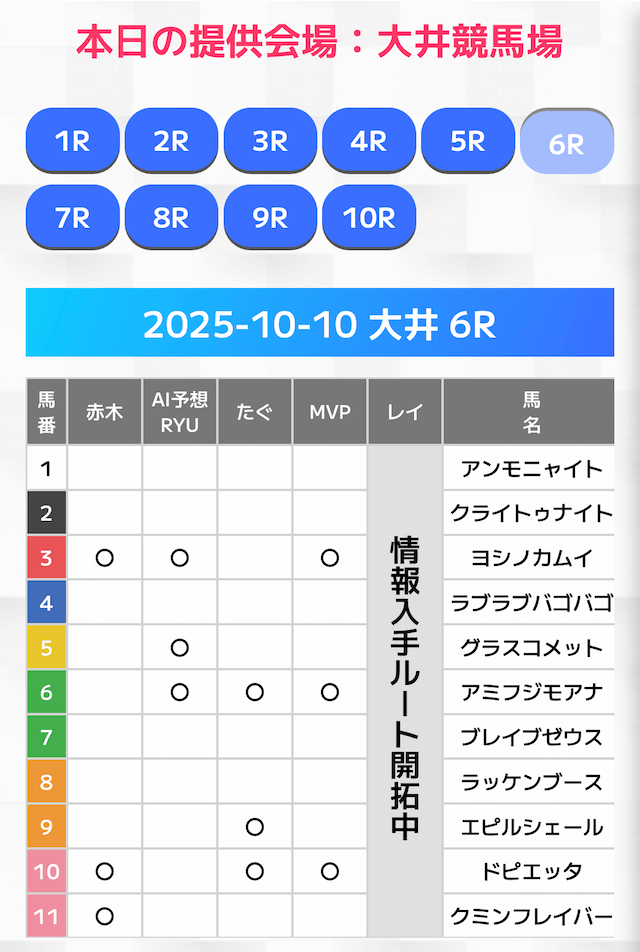Select the highlighted 6R button
The width and height of the screenshot is (640, 952).
566,143
